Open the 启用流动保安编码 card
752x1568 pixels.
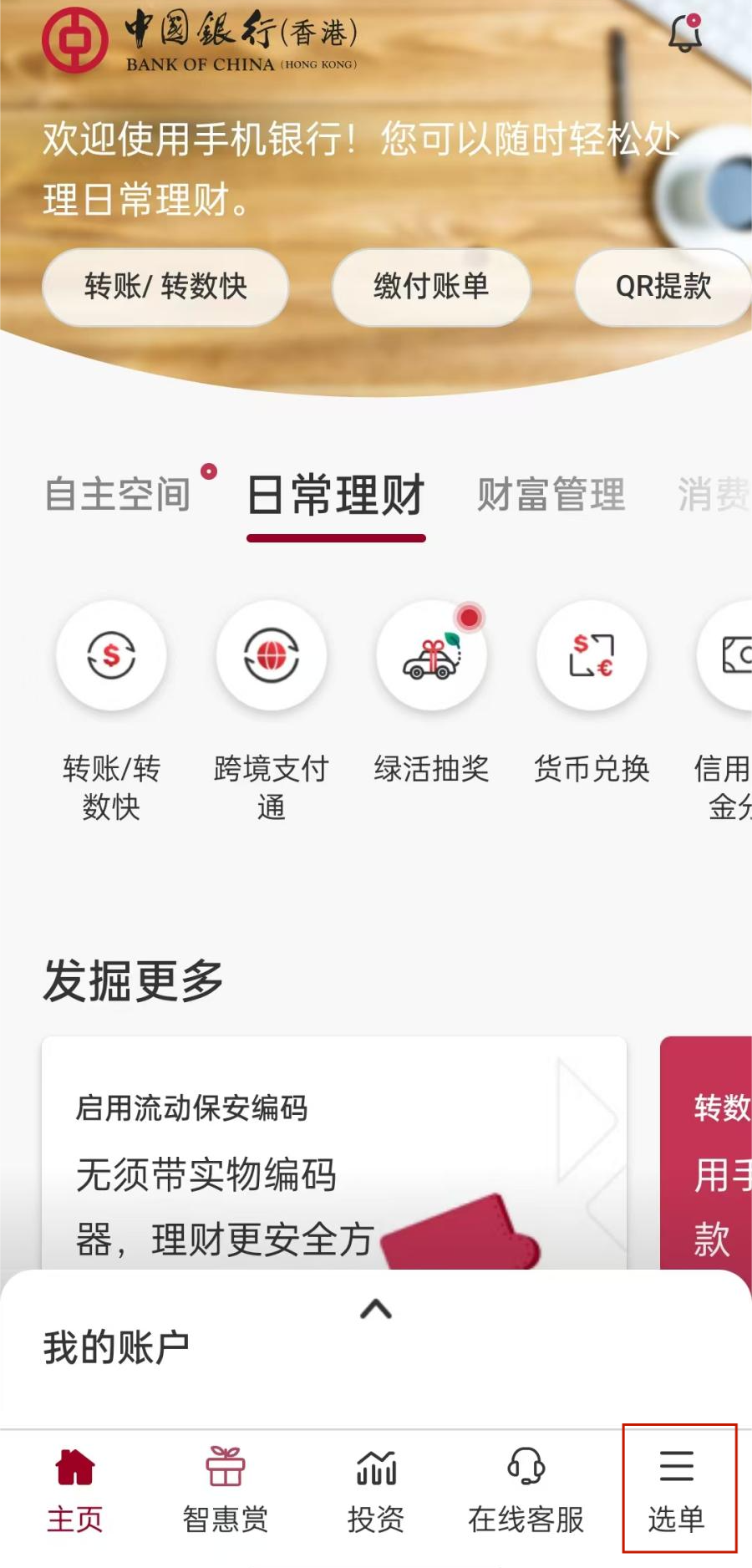pyautogui.click(x=334, y=1153)
